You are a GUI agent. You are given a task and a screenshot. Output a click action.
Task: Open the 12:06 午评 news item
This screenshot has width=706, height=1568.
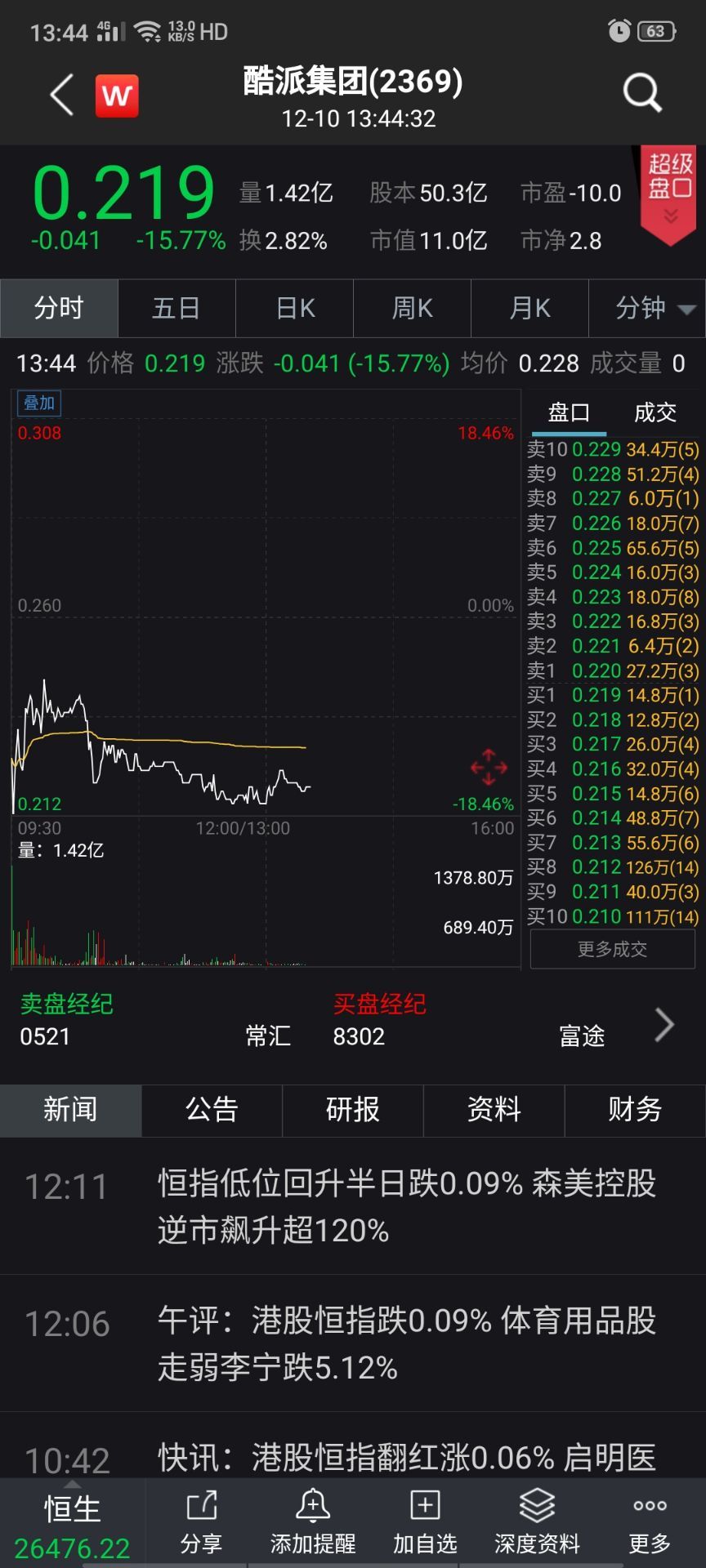(x=406, y=1343)
